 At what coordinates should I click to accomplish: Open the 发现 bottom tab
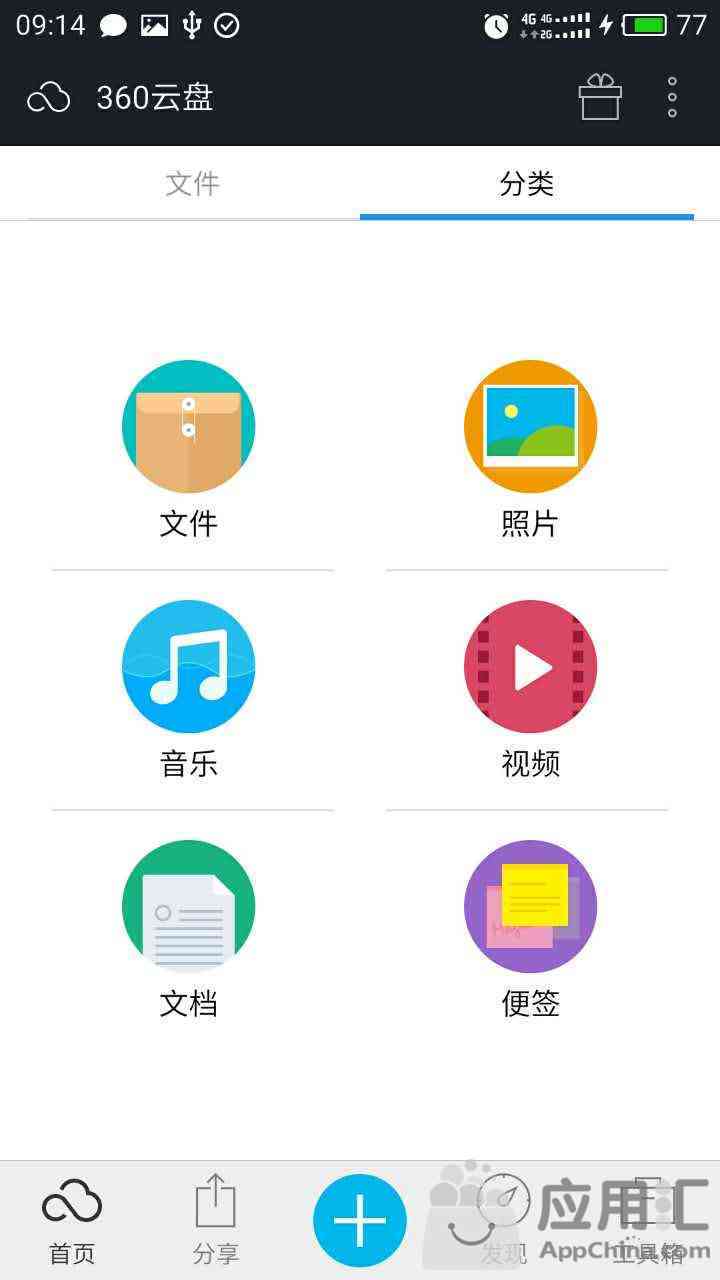(x=504, y=1221)
